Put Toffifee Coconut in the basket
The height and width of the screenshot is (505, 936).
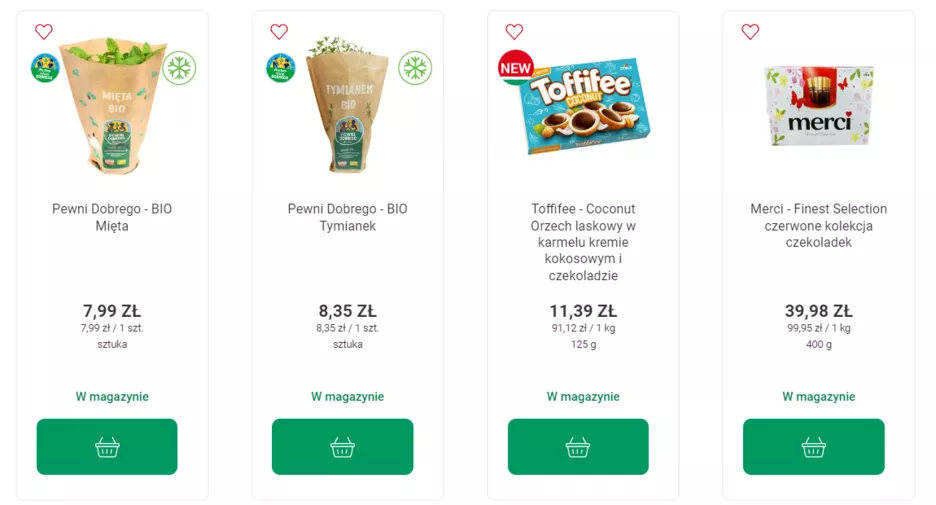[x=578, y=447]
